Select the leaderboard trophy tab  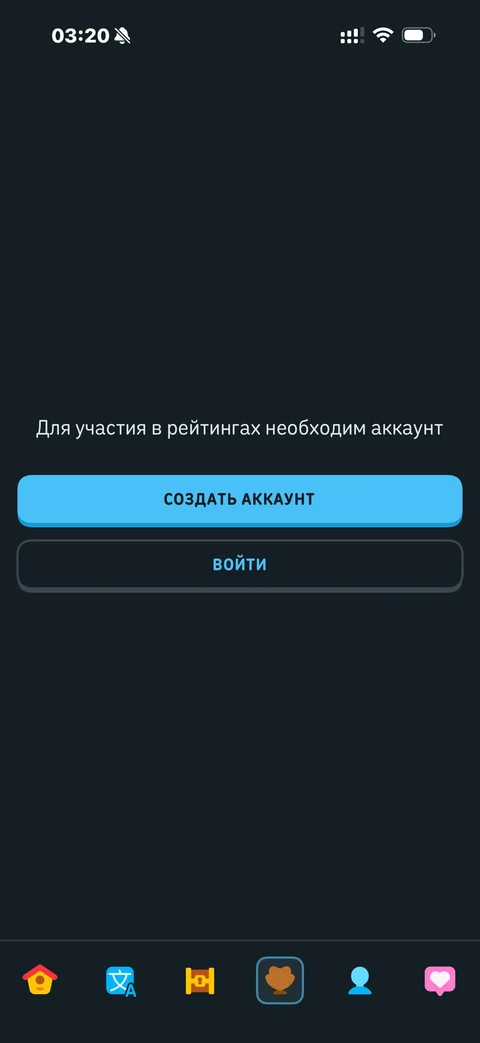(280, 980)
